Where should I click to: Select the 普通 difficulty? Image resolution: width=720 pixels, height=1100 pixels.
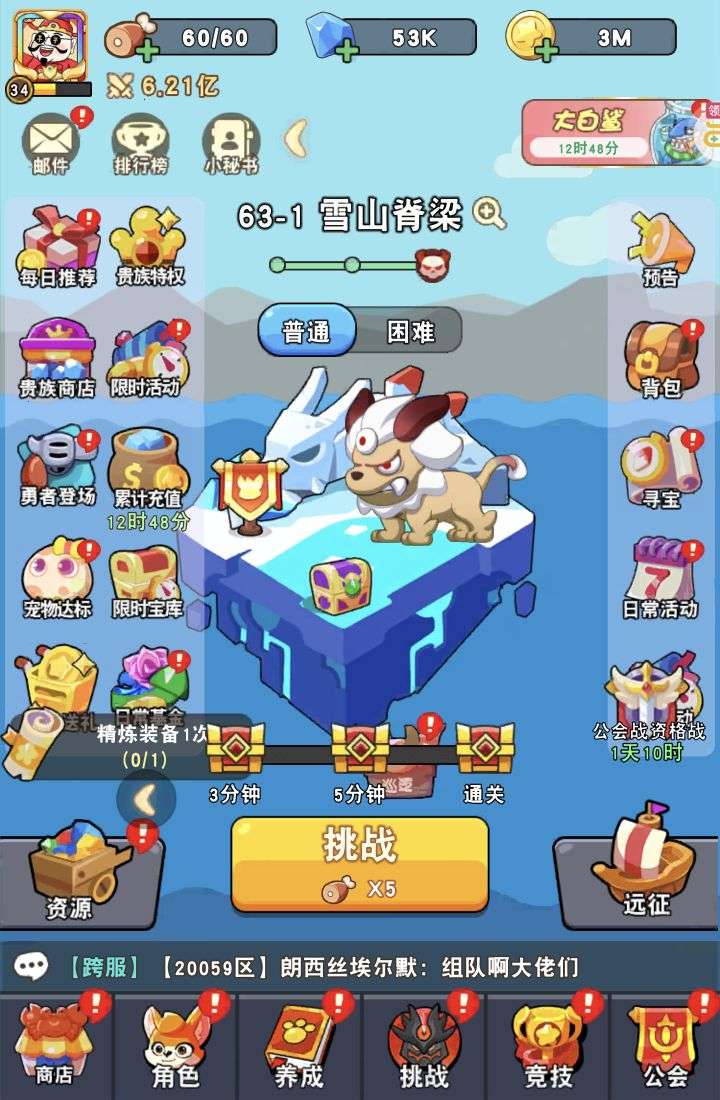point(307,331)
